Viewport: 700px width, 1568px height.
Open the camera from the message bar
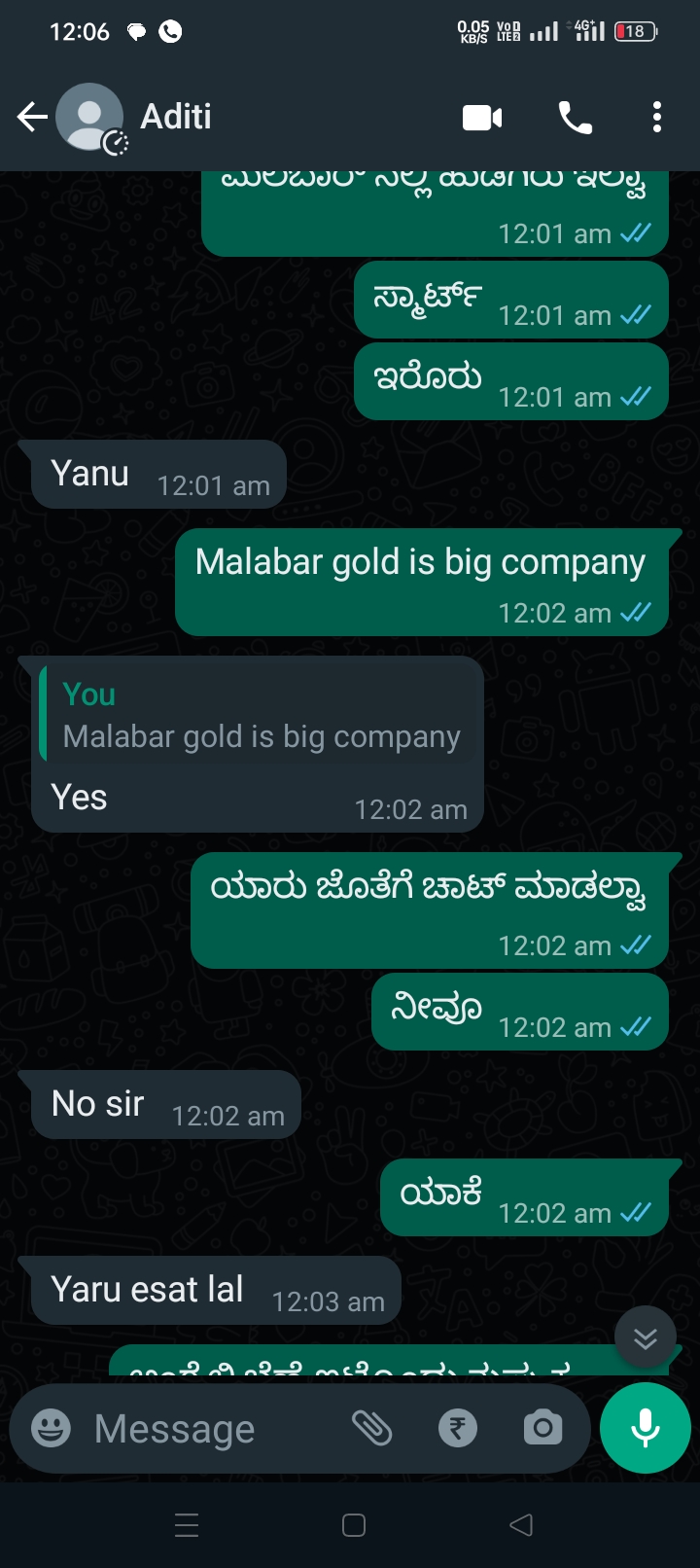pos(542,1428)
